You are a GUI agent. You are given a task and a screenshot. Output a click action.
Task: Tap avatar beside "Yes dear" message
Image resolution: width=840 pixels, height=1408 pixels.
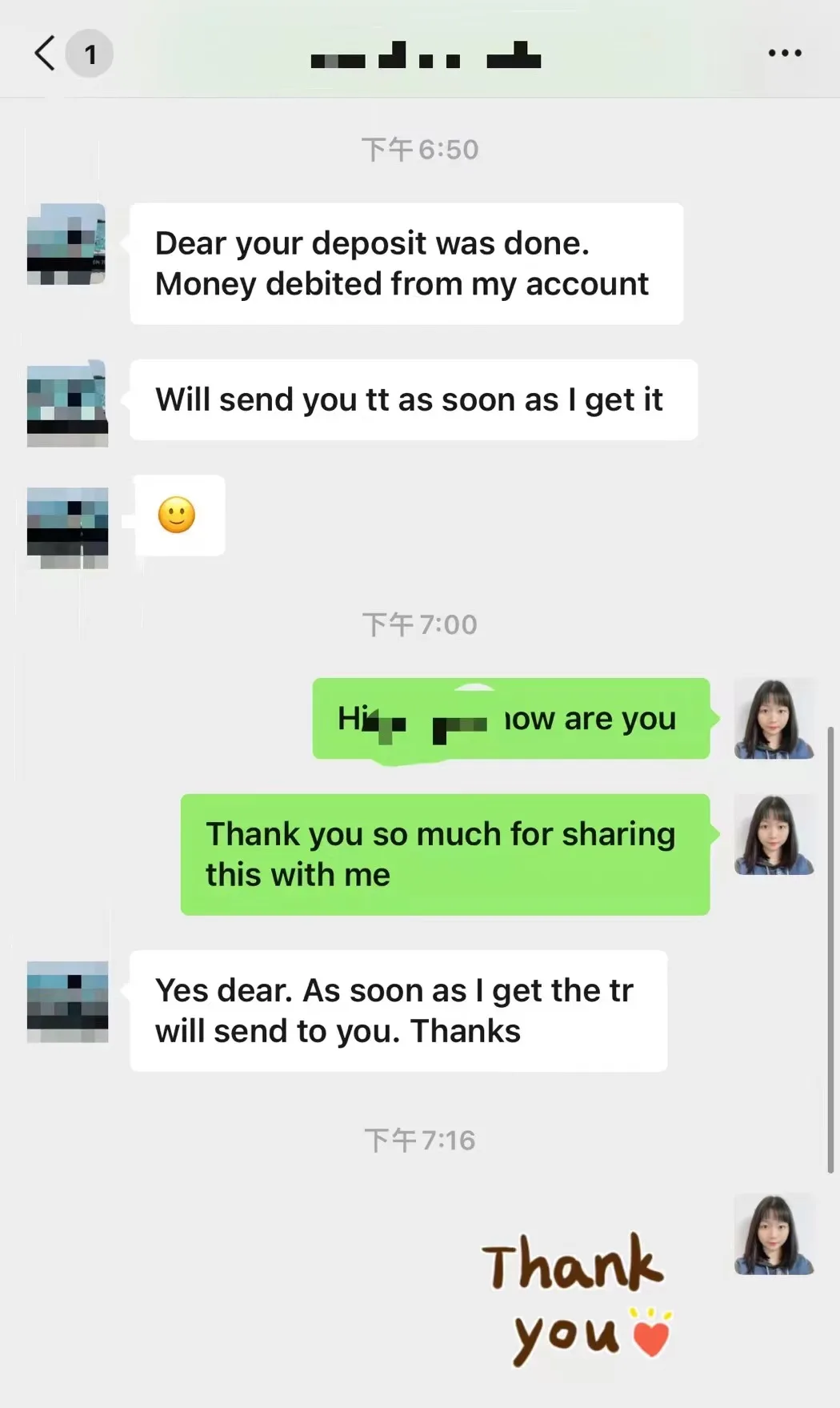point(67,1001)
